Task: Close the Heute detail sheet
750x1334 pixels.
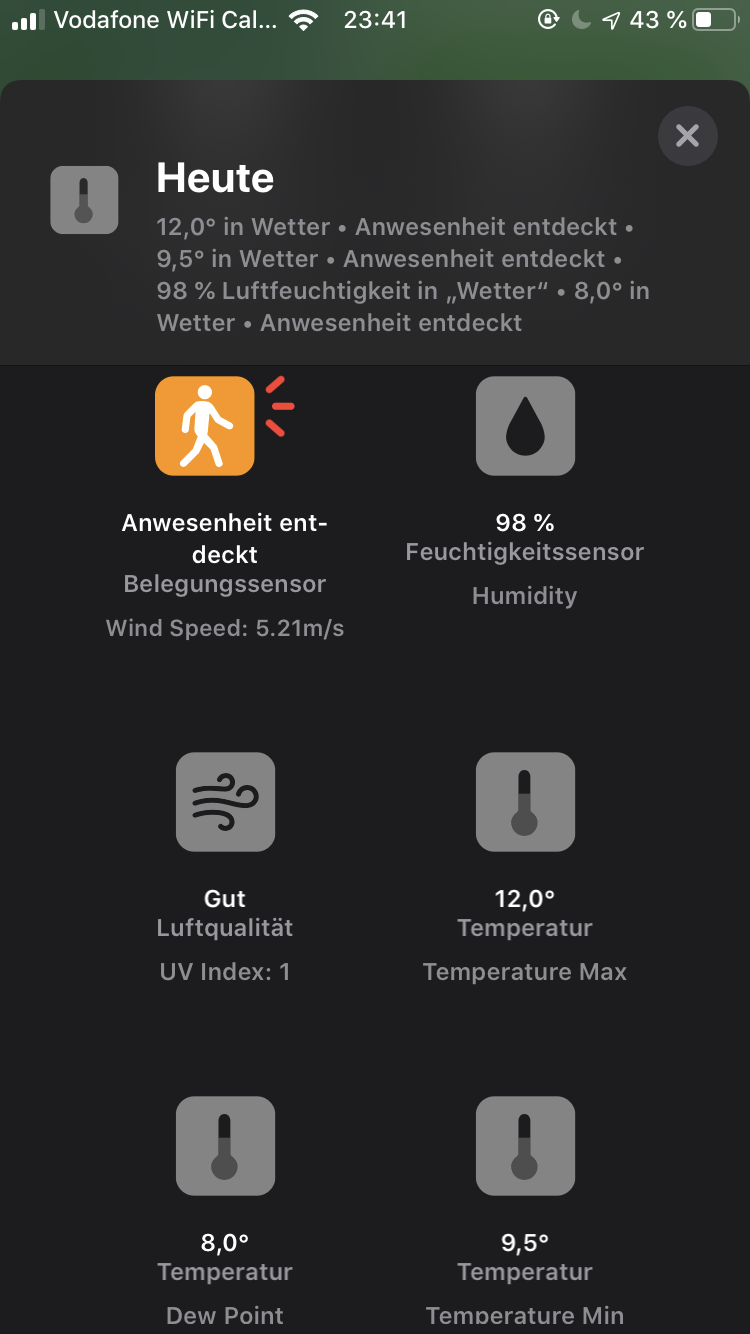Action: pos(687,135)
